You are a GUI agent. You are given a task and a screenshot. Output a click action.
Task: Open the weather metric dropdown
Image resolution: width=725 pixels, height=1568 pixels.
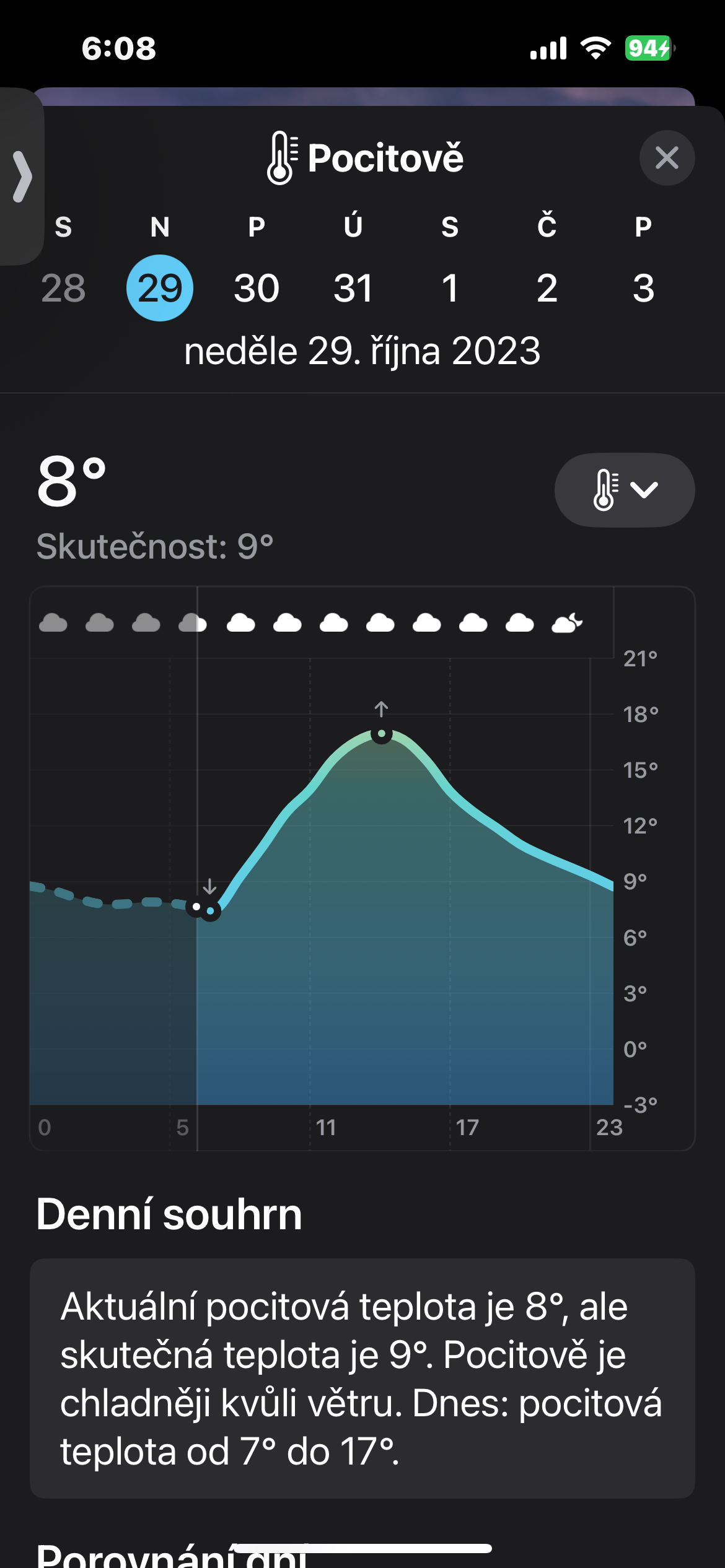tap(624, 490)
